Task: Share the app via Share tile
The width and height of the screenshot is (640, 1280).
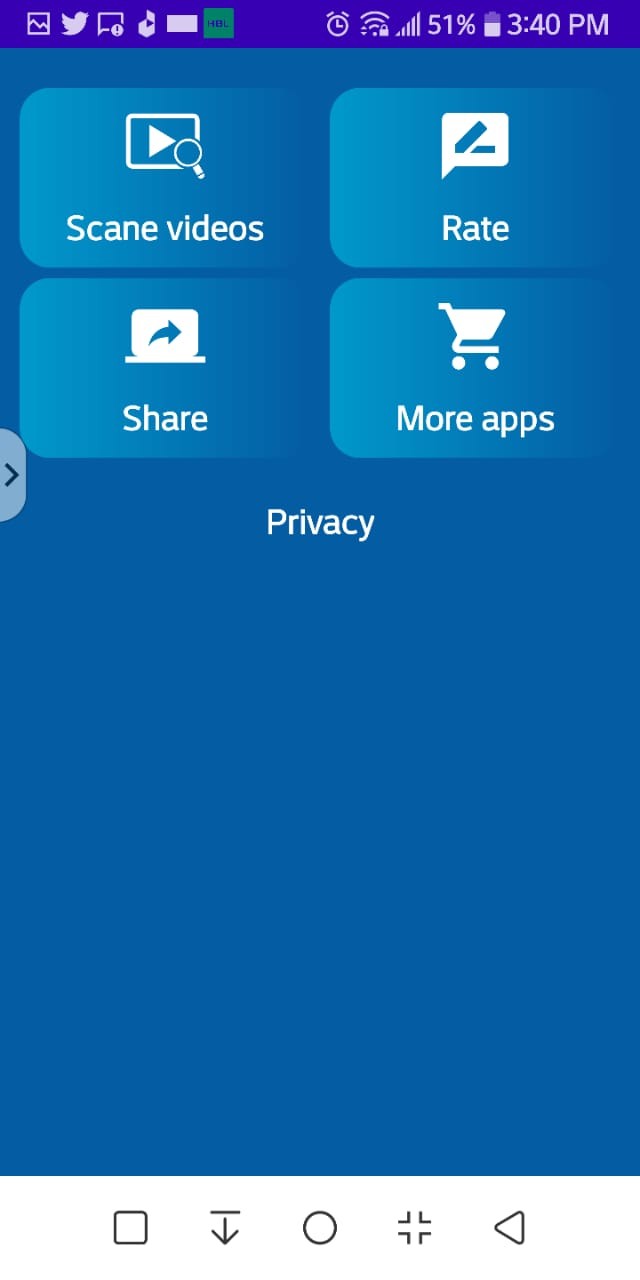Action: [165, 368]
